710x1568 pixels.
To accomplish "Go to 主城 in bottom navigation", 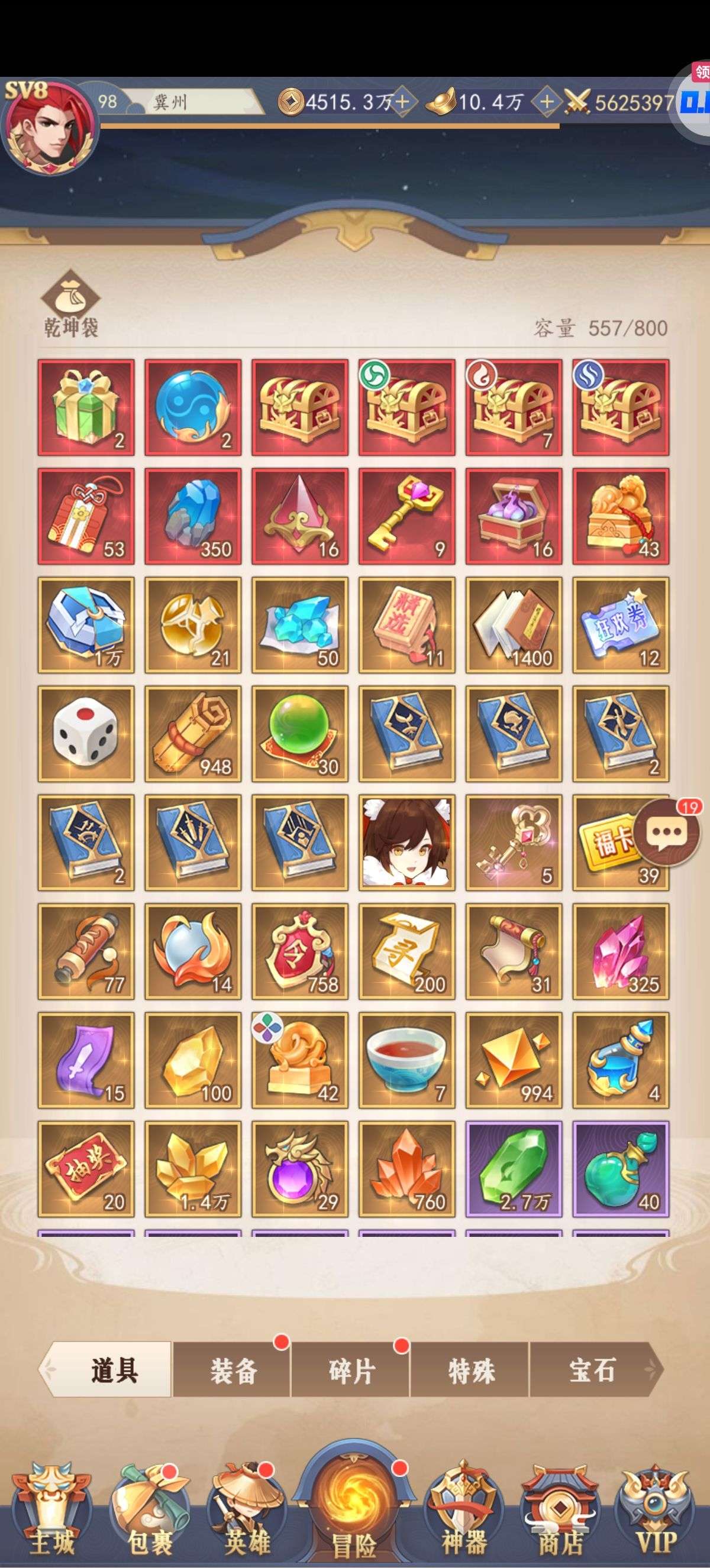I will [51, 1515].
